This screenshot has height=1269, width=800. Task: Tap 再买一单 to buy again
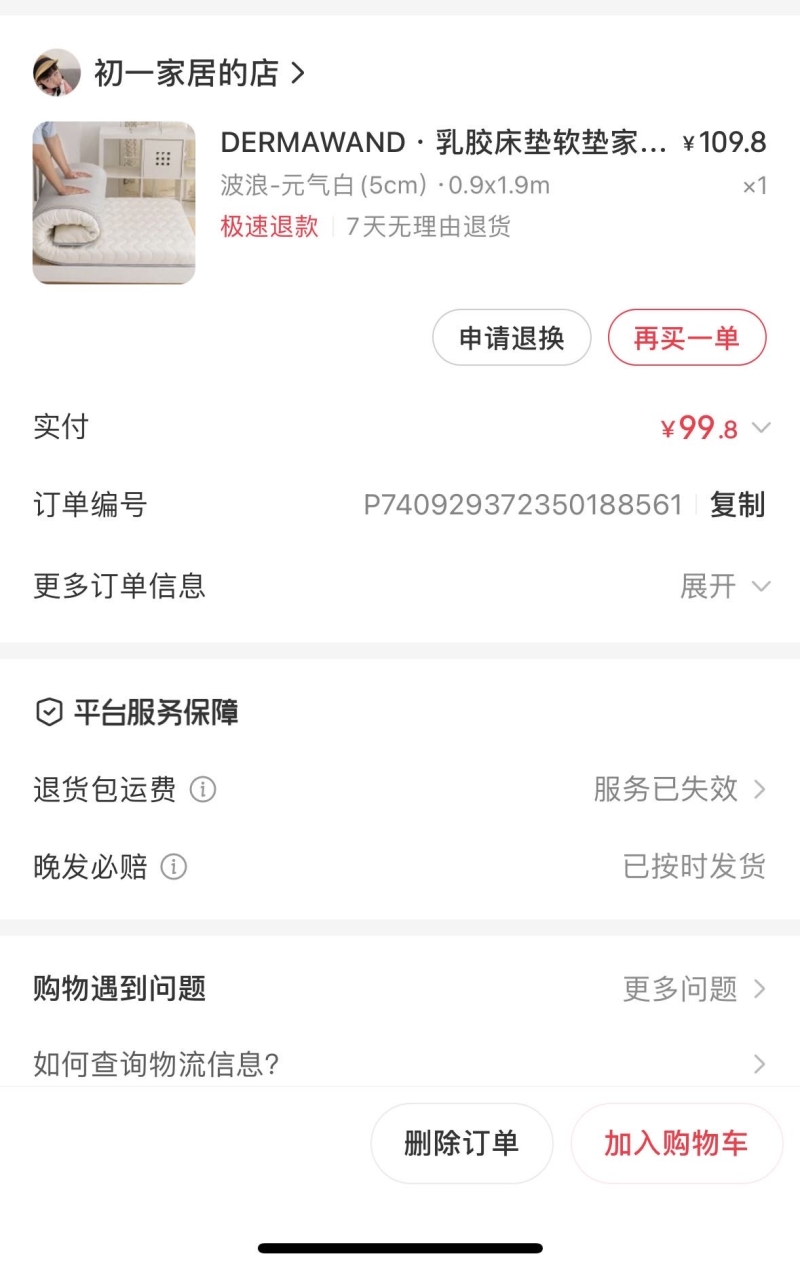coord(686,338)
